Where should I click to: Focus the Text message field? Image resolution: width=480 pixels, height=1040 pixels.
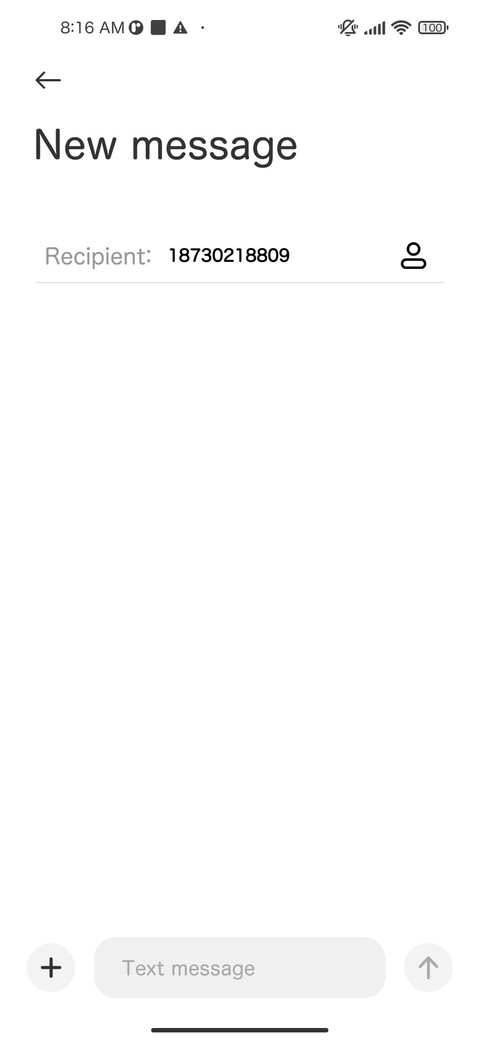click(x=239, y=968)
